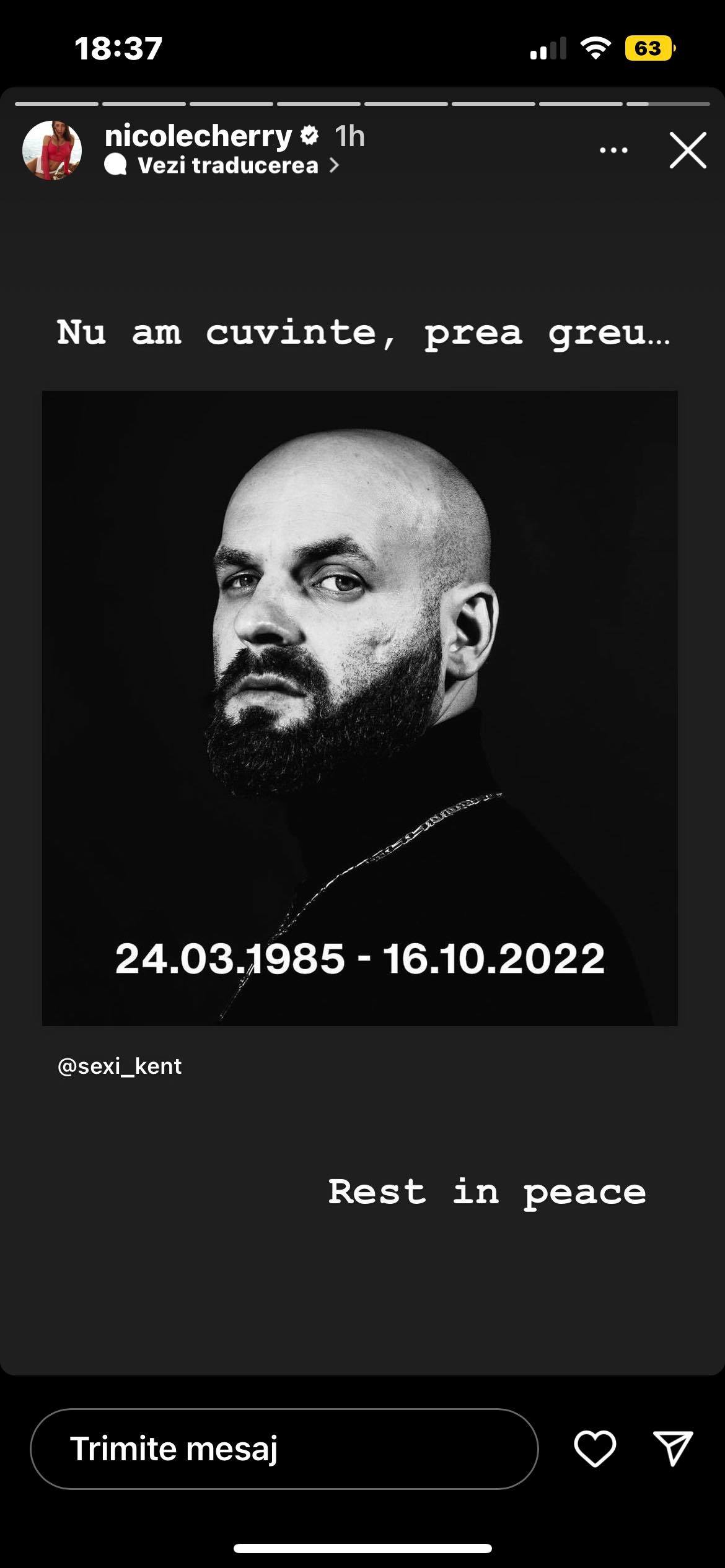
Task: Tap Vezi traducerea to translate
Action: tap(228, 165)
